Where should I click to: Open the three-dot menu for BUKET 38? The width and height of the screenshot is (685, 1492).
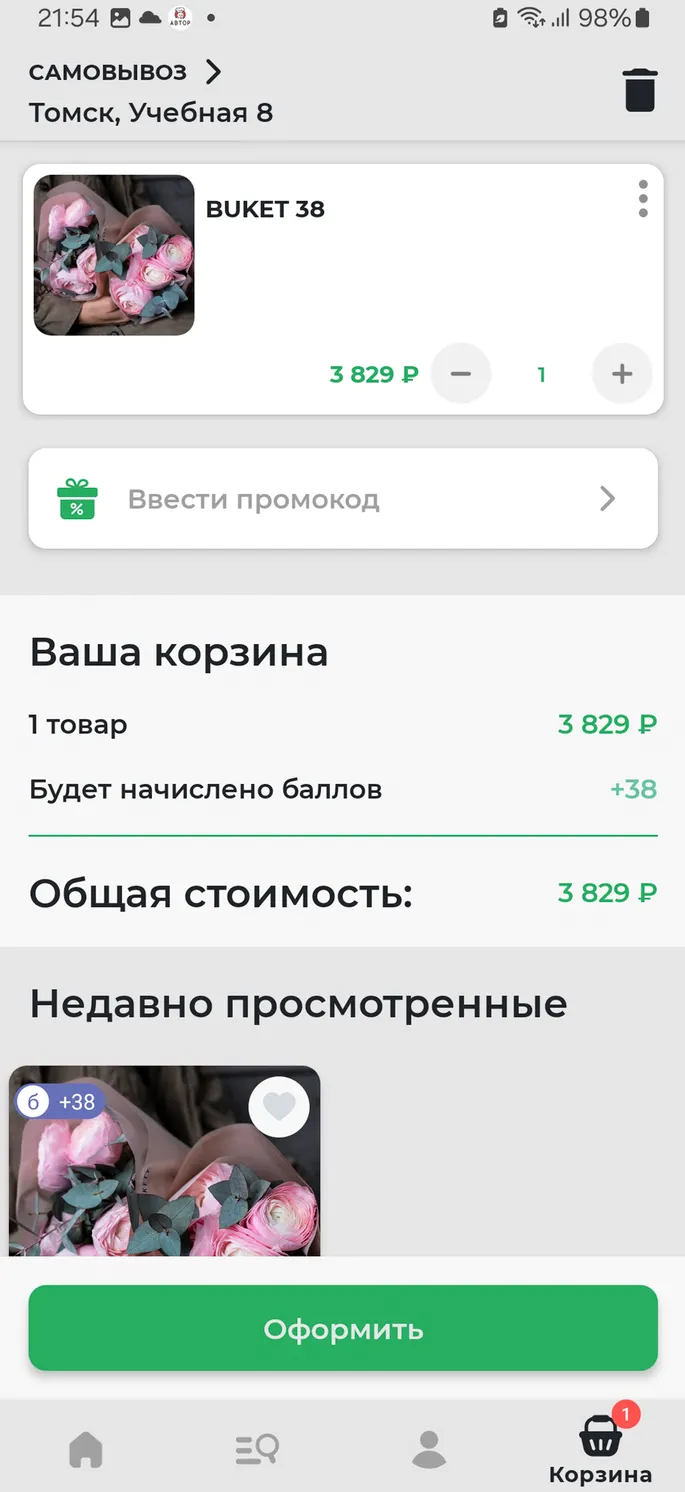click(x=643, y=199)
